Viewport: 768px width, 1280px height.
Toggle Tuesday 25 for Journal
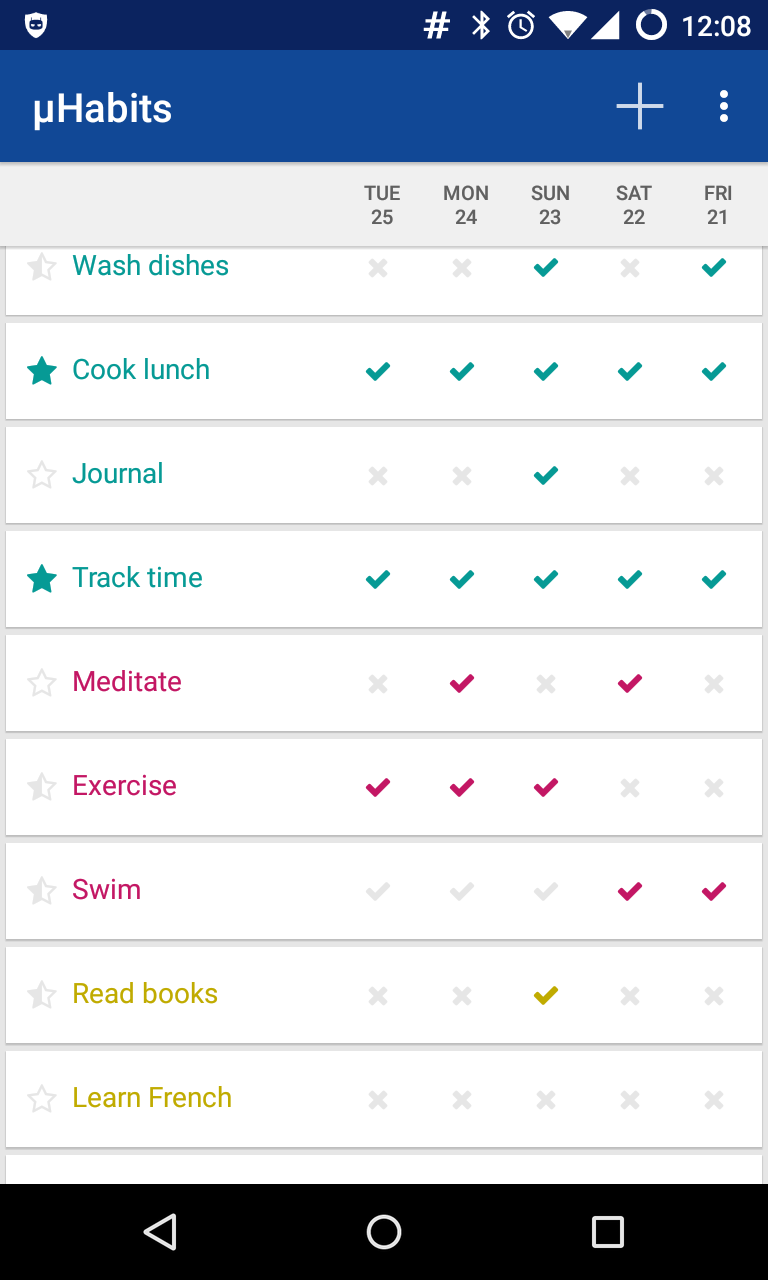(378, 475)
